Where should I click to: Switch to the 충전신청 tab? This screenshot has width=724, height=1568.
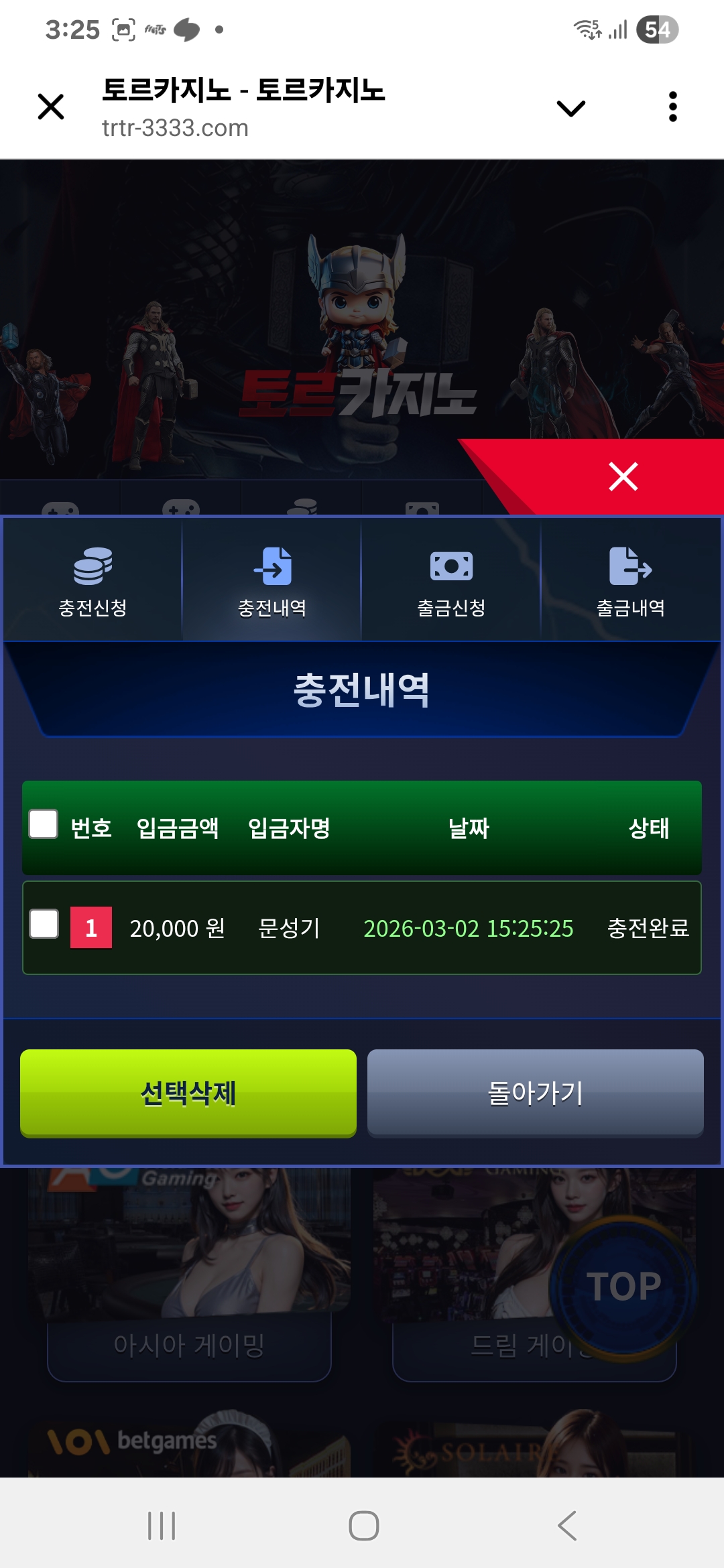coord(93,580)
